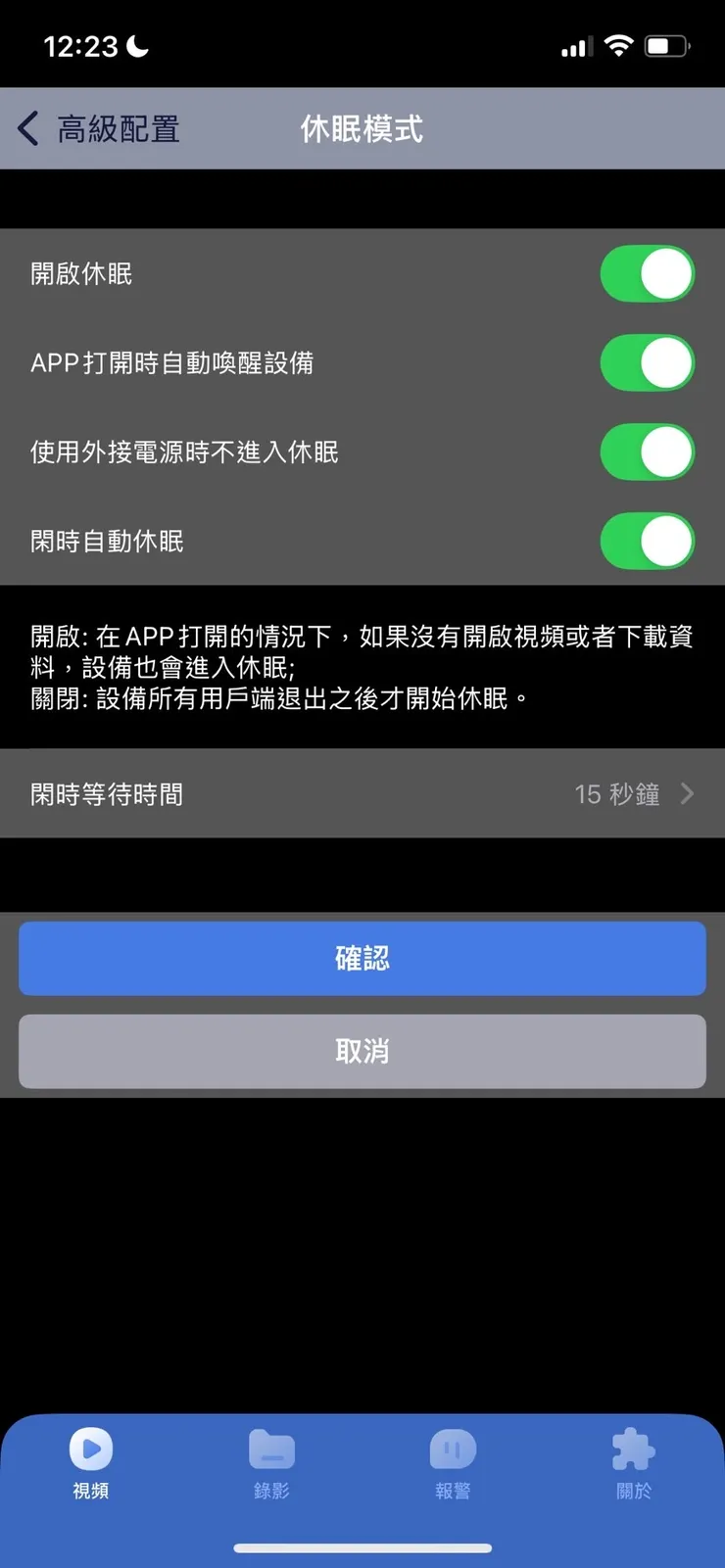Tap the Do Not Disturb moon icon
Viewport: 725px width, 1568px height.
click(x=135, y=44)
